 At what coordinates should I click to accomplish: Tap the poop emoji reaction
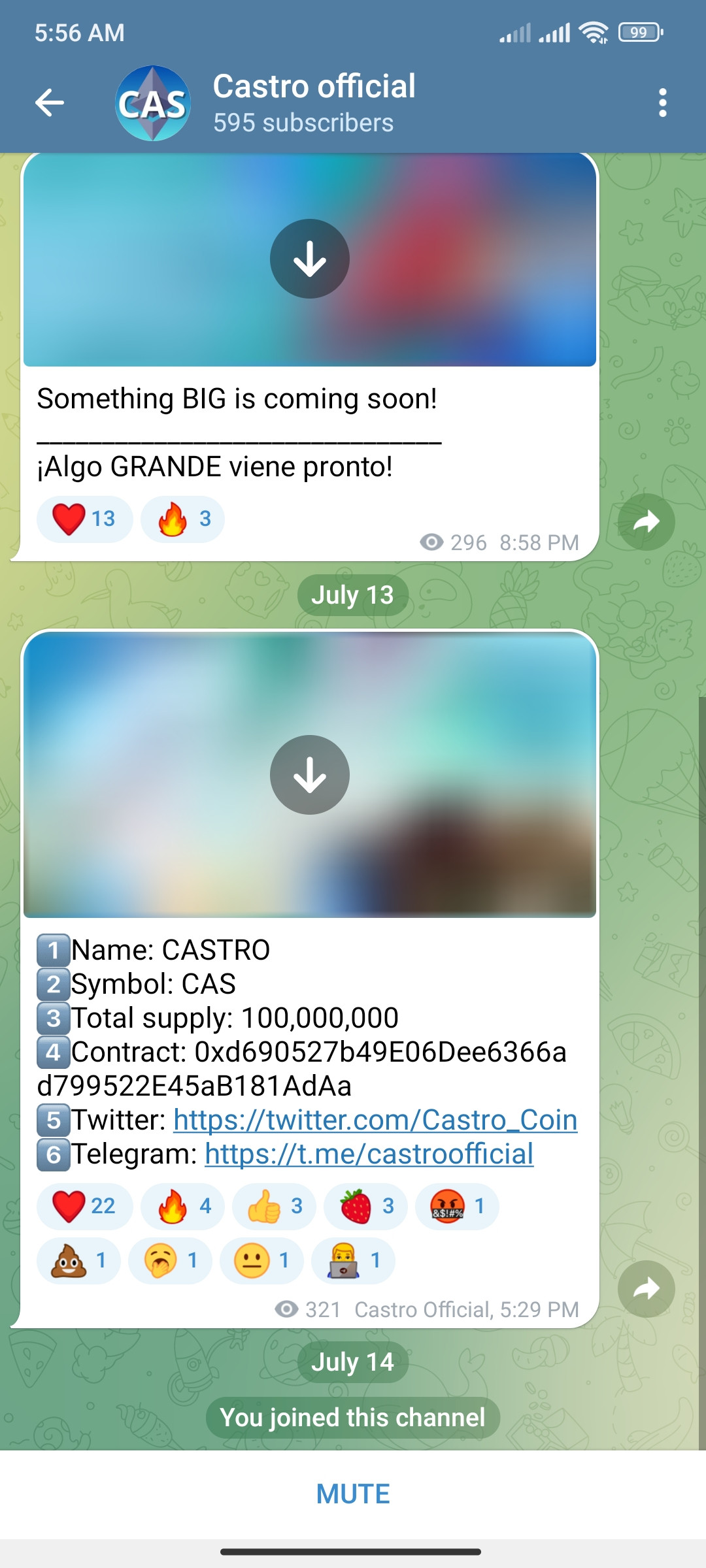click(79, 1260)
